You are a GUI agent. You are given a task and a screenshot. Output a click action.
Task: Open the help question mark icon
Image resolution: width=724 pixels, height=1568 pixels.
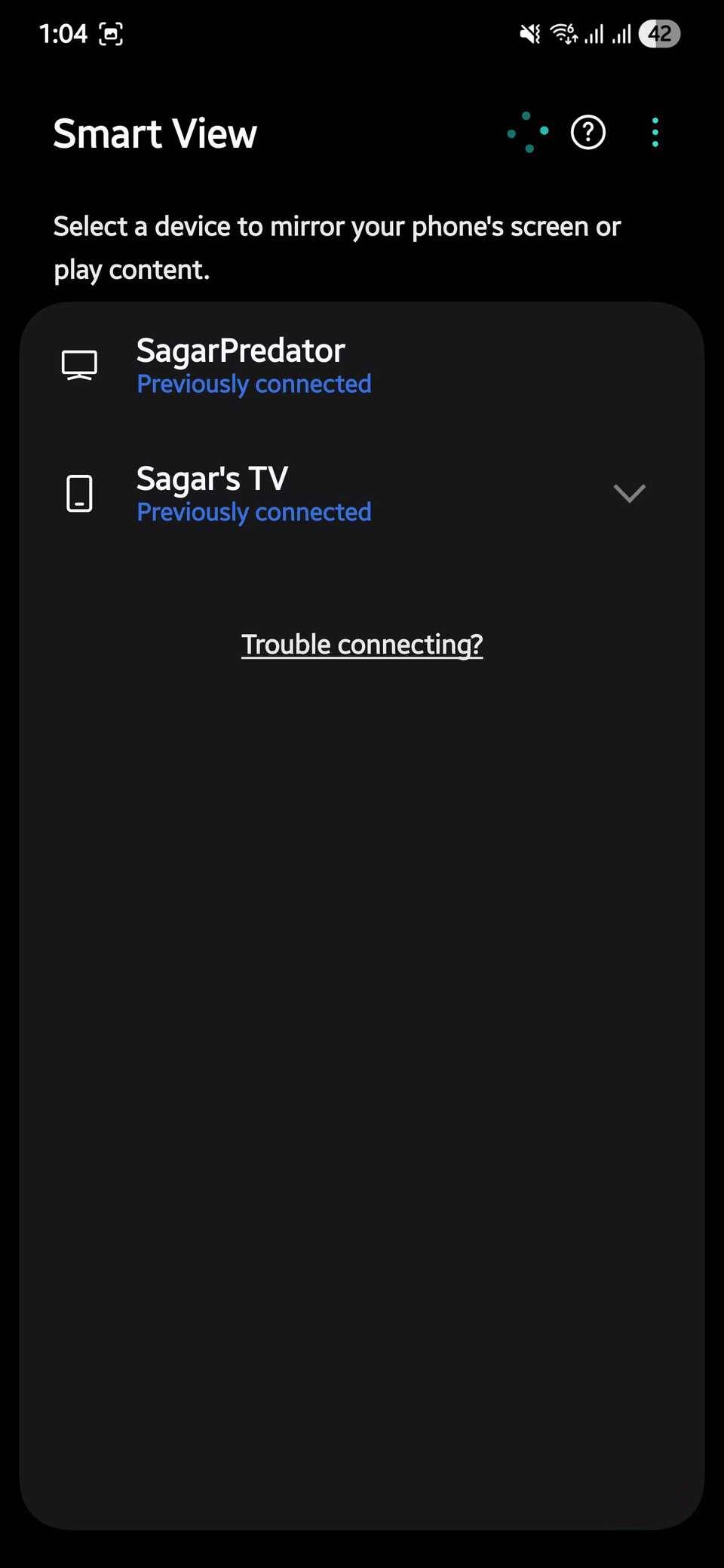tap(587, 133)
